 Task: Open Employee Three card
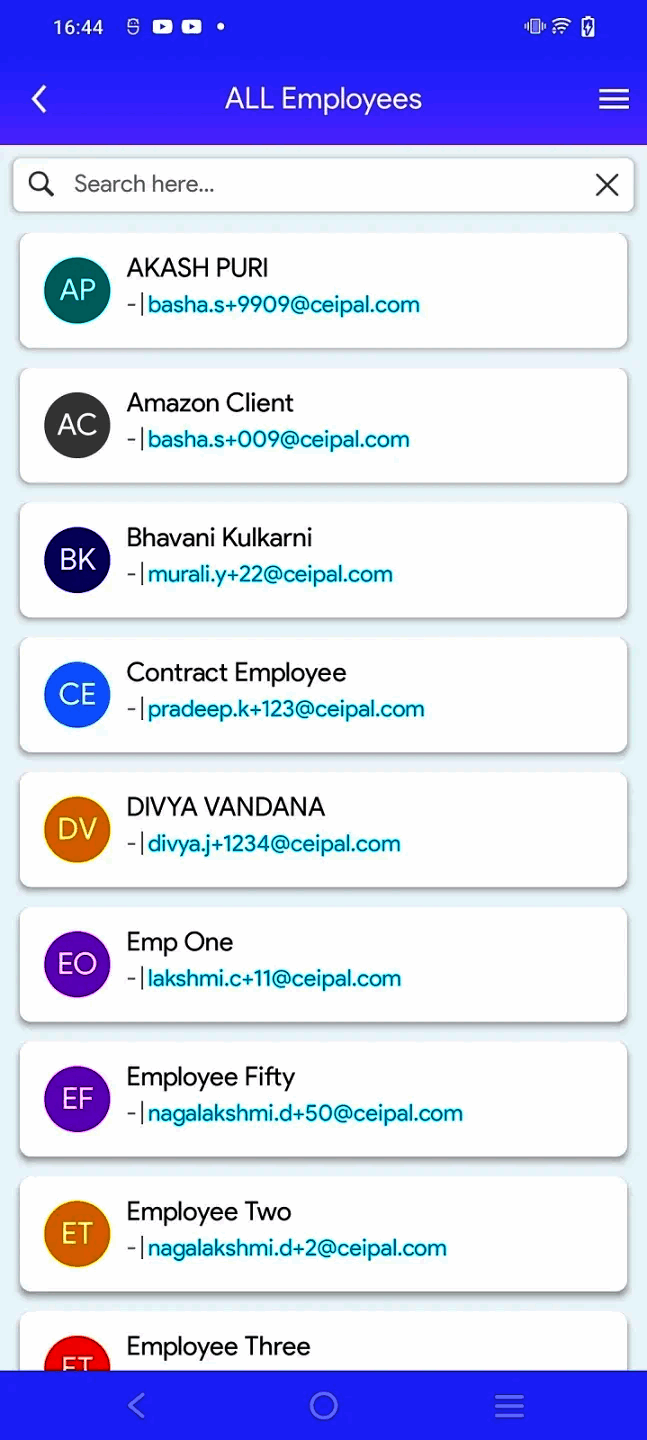tap(323, 1345)
